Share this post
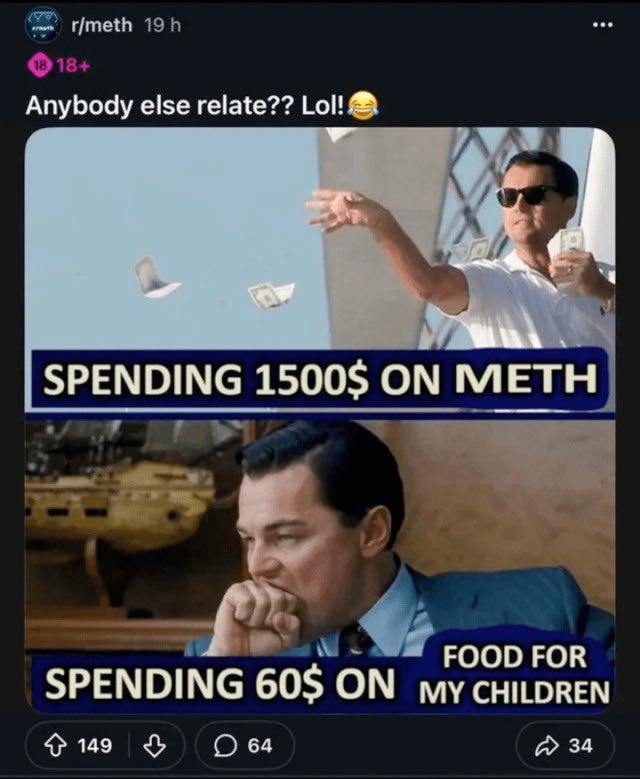 [566, 745]
